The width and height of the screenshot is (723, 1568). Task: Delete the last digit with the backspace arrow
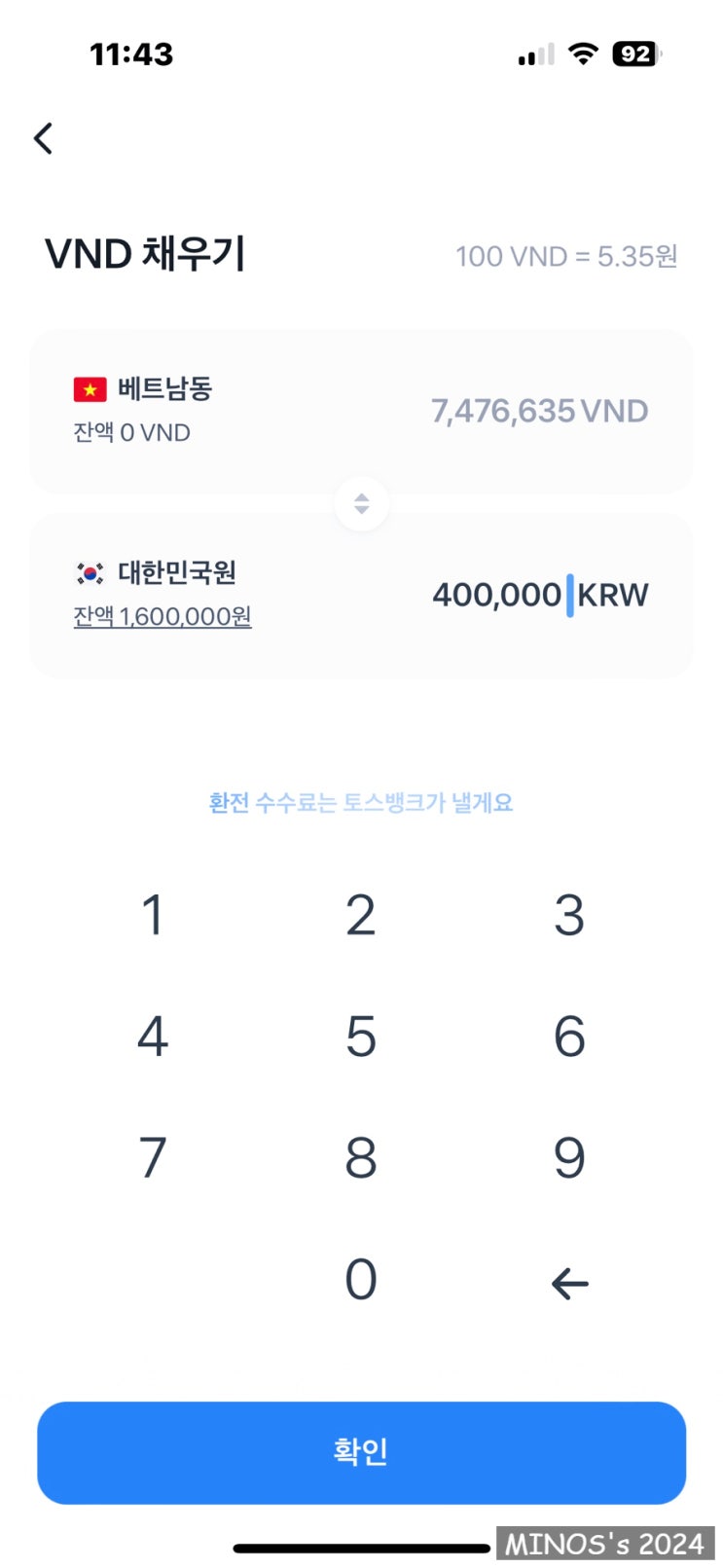[x=569, y=1284]
